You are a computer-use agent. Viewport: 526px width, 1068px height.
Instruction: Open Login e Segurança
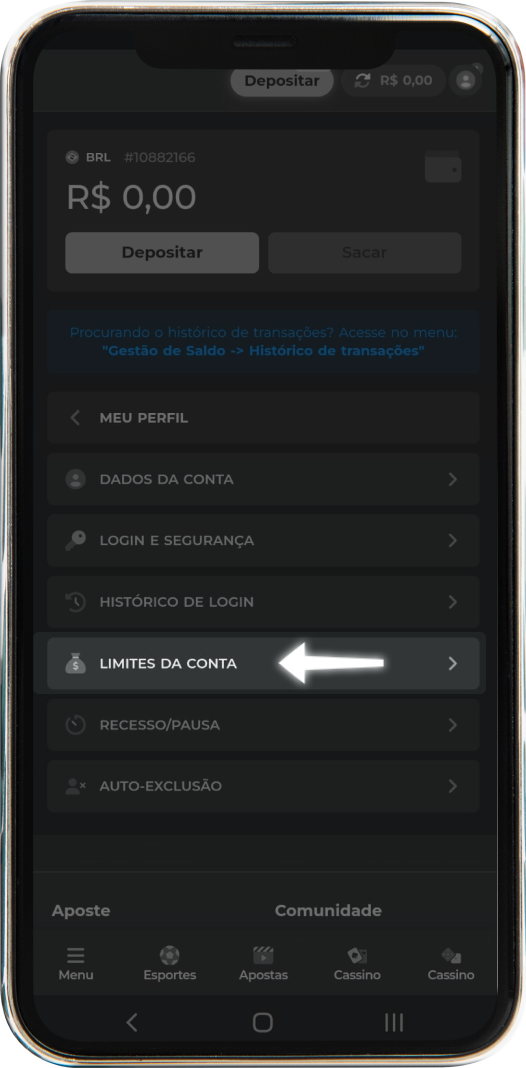[x=263, y=541]
